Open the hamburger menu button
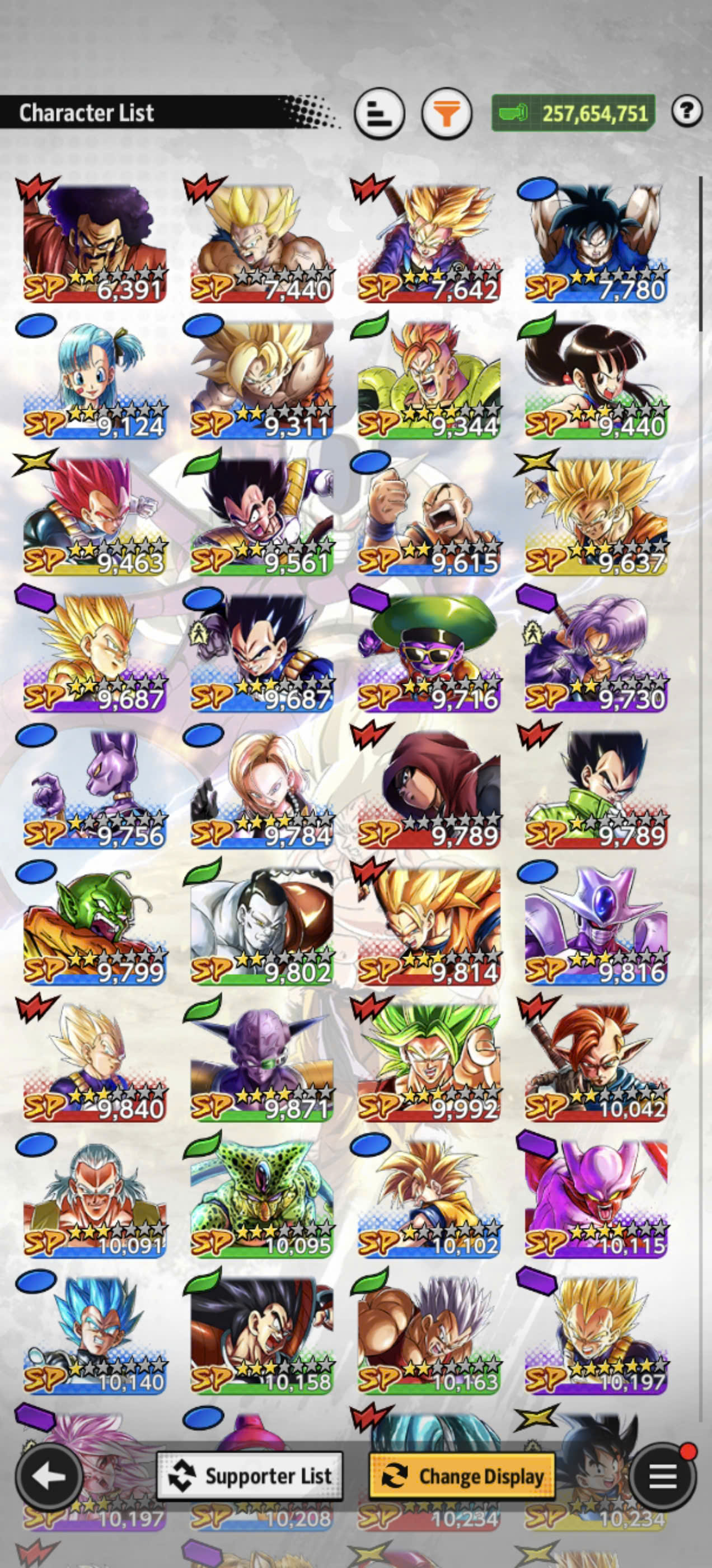The width and height of the screenshot is (712, 1568). tap(663, 1476)
